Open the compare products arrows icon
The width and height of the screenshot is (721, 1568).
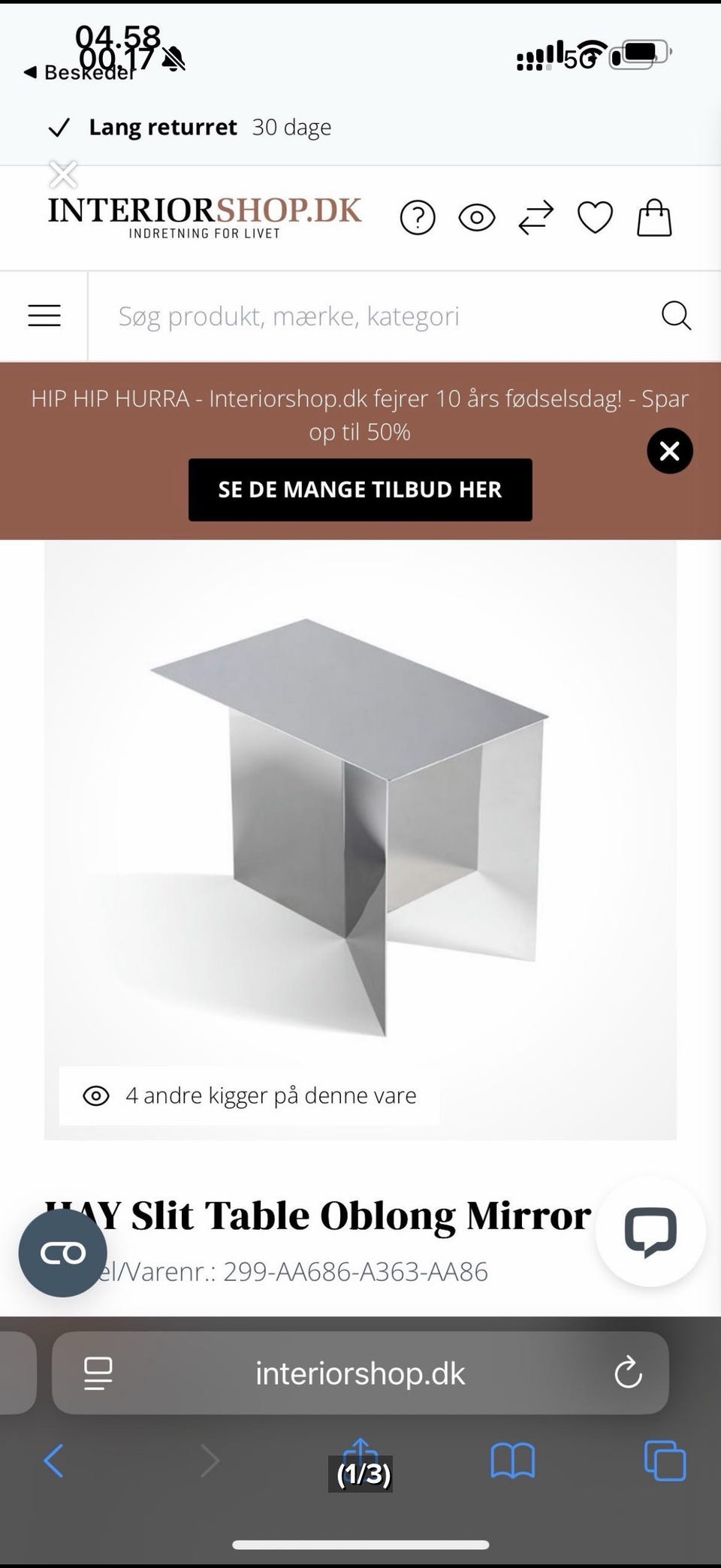click(535, 217)
